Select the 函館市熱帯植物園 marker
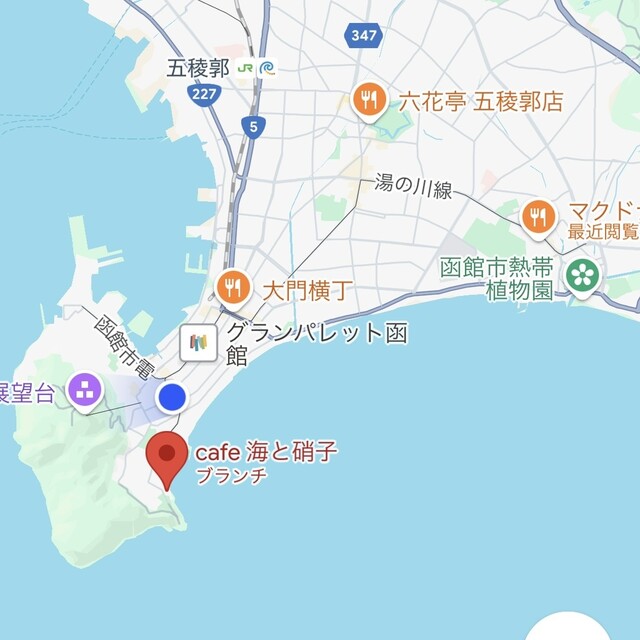This screenshot has width=640, height=640. (582, 272)
